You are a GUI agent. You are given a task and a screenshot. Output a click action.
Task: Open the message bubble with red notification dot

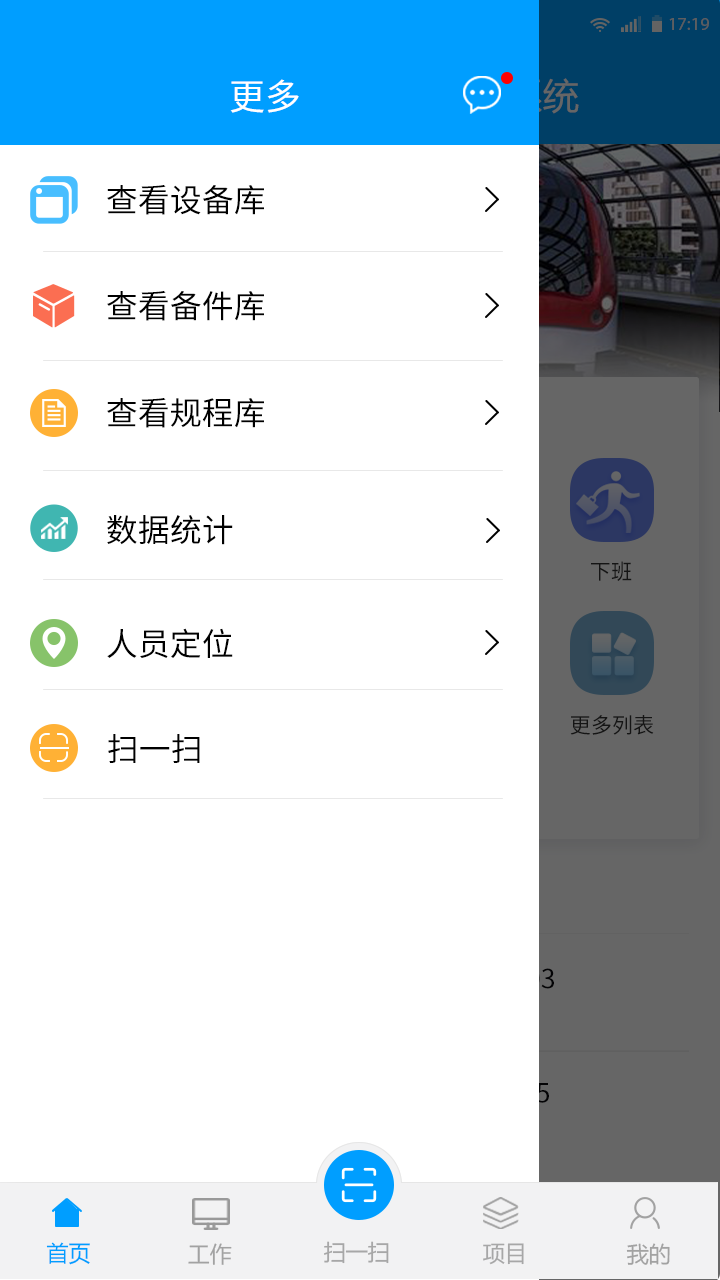(481, 94)
